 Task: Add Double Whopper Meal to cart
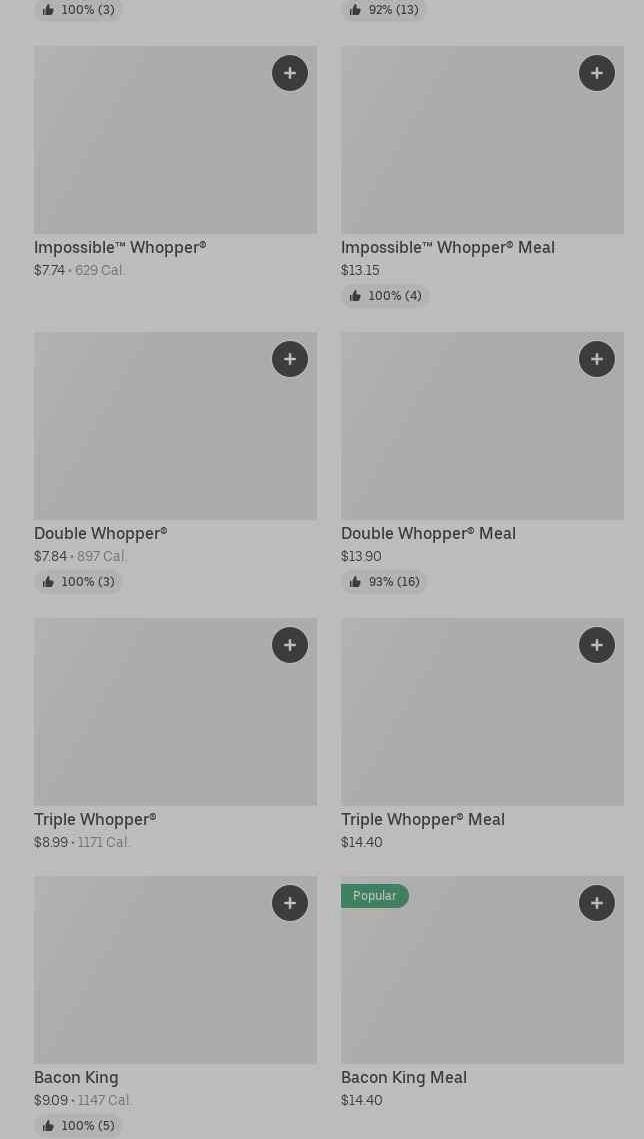(597, 359)
